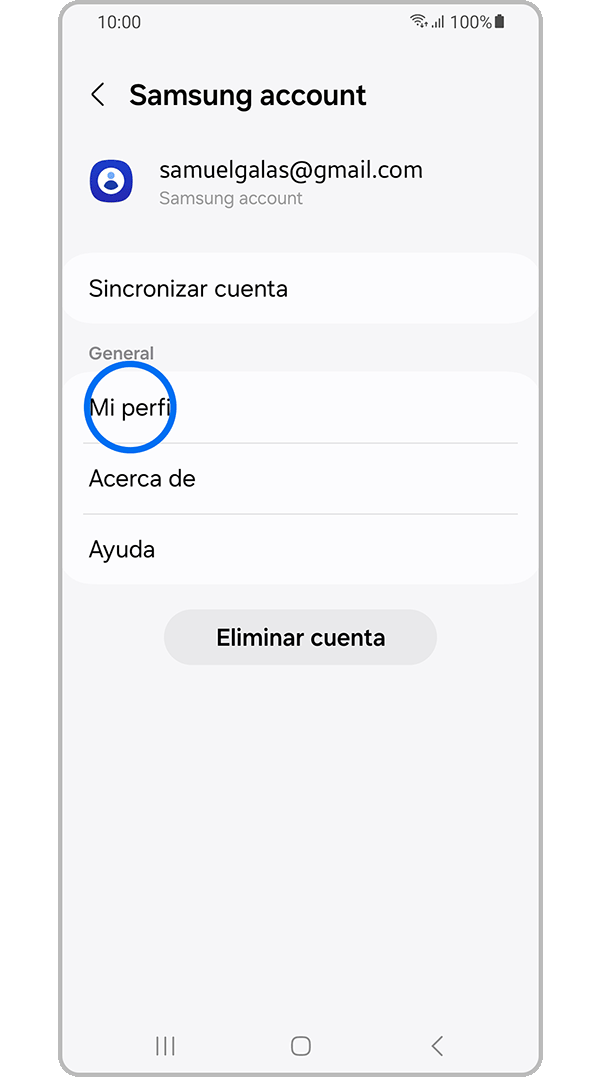
Task: Open Acerca de
Action: point(301,479)
